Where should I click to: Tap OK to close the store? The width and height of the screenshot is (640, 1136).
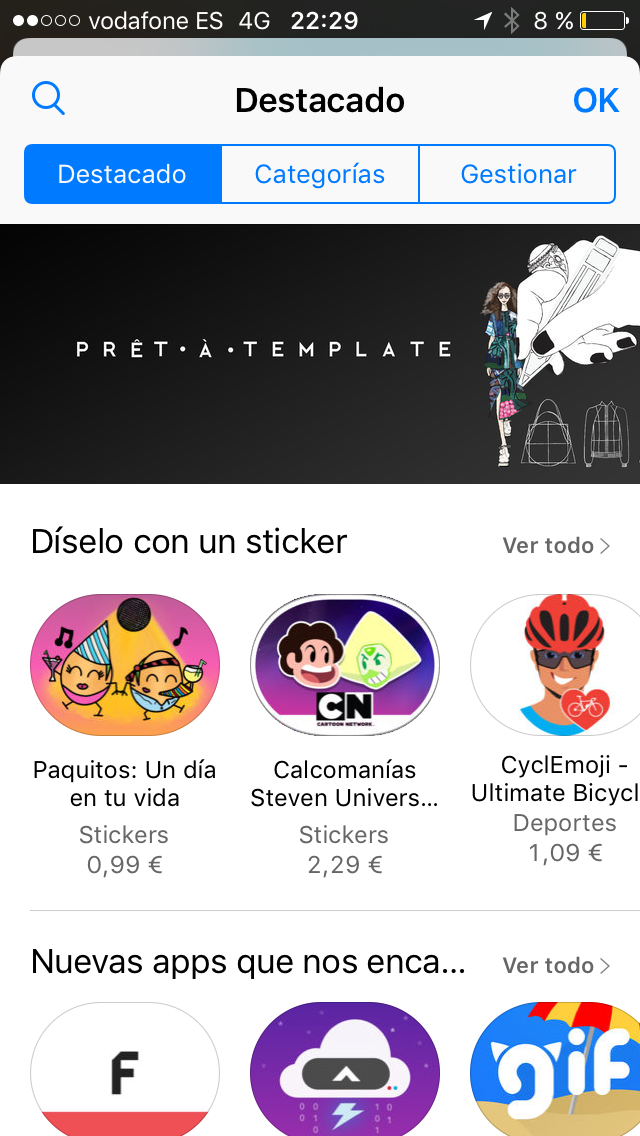596,100
